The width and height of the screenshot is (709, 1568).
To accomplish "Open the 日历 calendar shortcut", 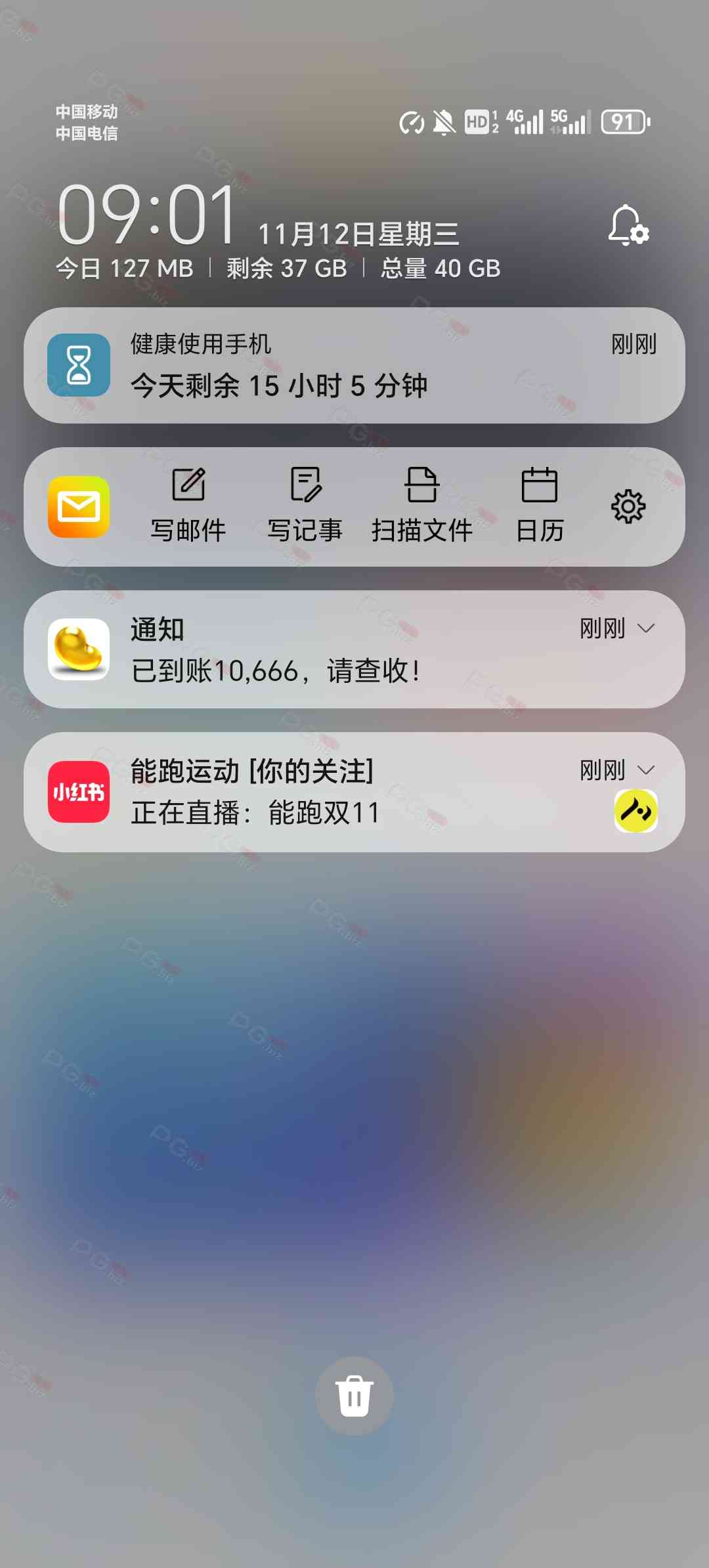I will point(540,506).
